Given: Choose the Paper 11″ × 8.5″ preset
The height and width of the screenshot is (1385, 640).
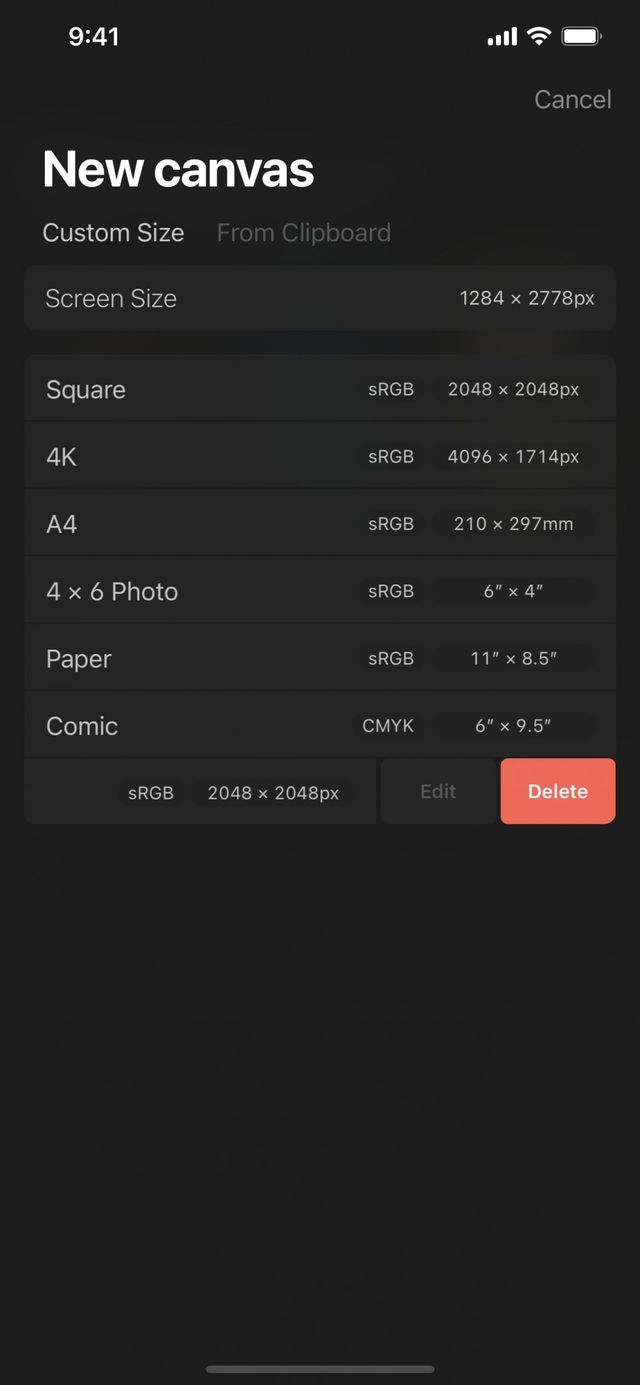Looking at the screenshot, I should (x=320, y=659).
